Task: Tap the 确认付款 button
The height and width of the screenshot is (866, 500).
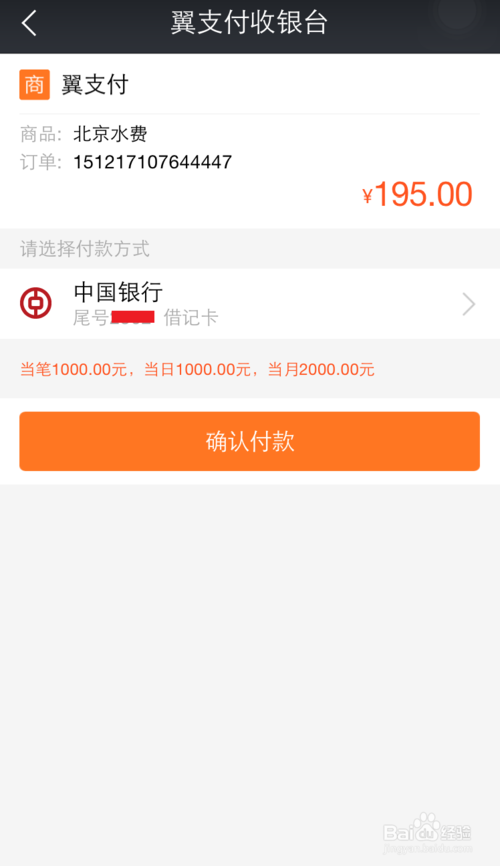Action: tap(250, 441)
